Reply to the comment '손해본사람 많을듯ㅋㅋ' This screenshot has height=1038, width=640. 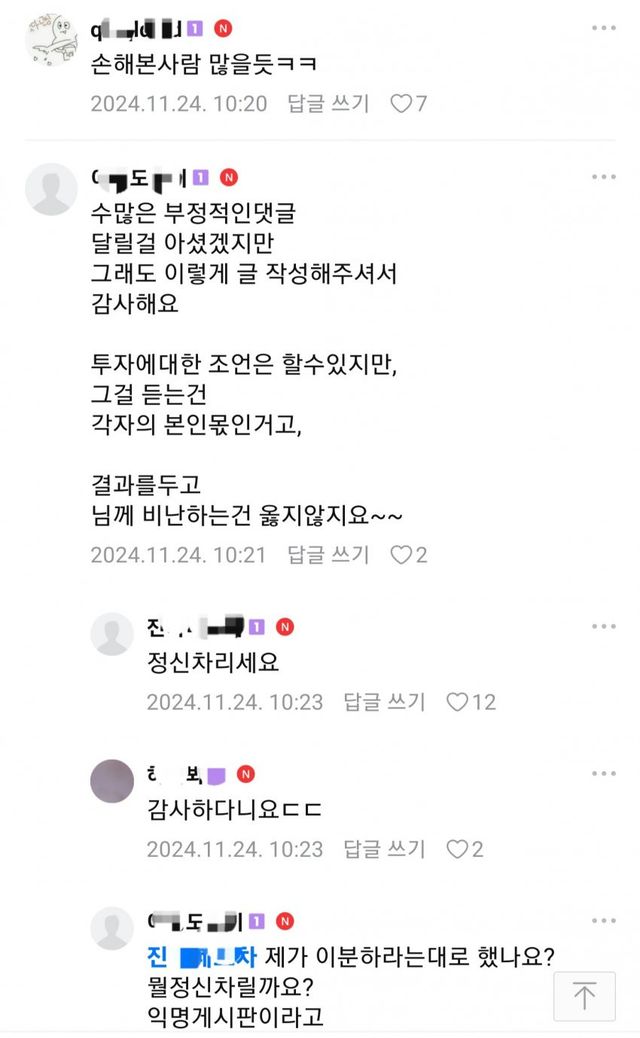coord(328,103)
